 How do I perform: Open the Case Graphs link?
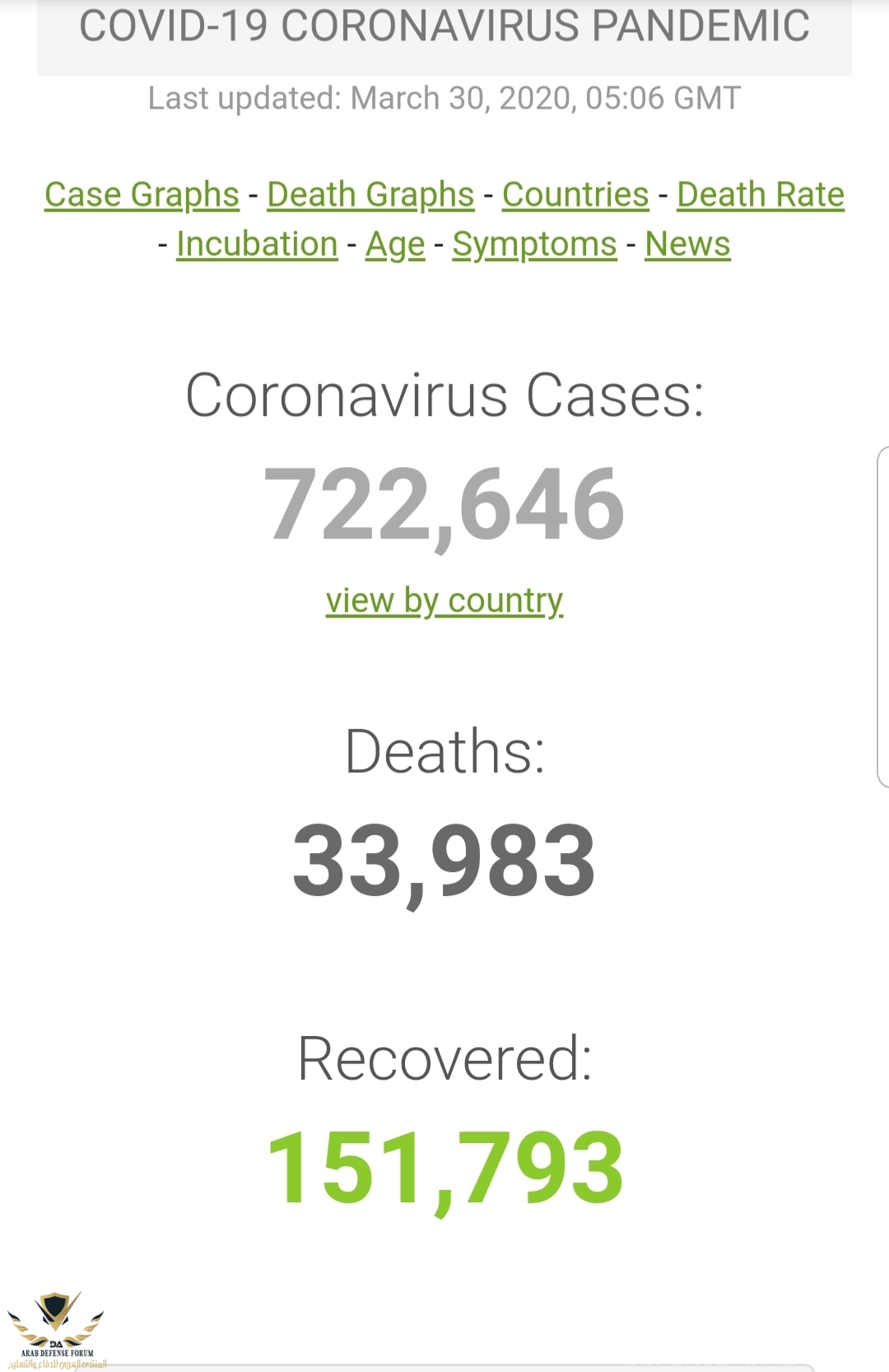(x=142, y=195)
